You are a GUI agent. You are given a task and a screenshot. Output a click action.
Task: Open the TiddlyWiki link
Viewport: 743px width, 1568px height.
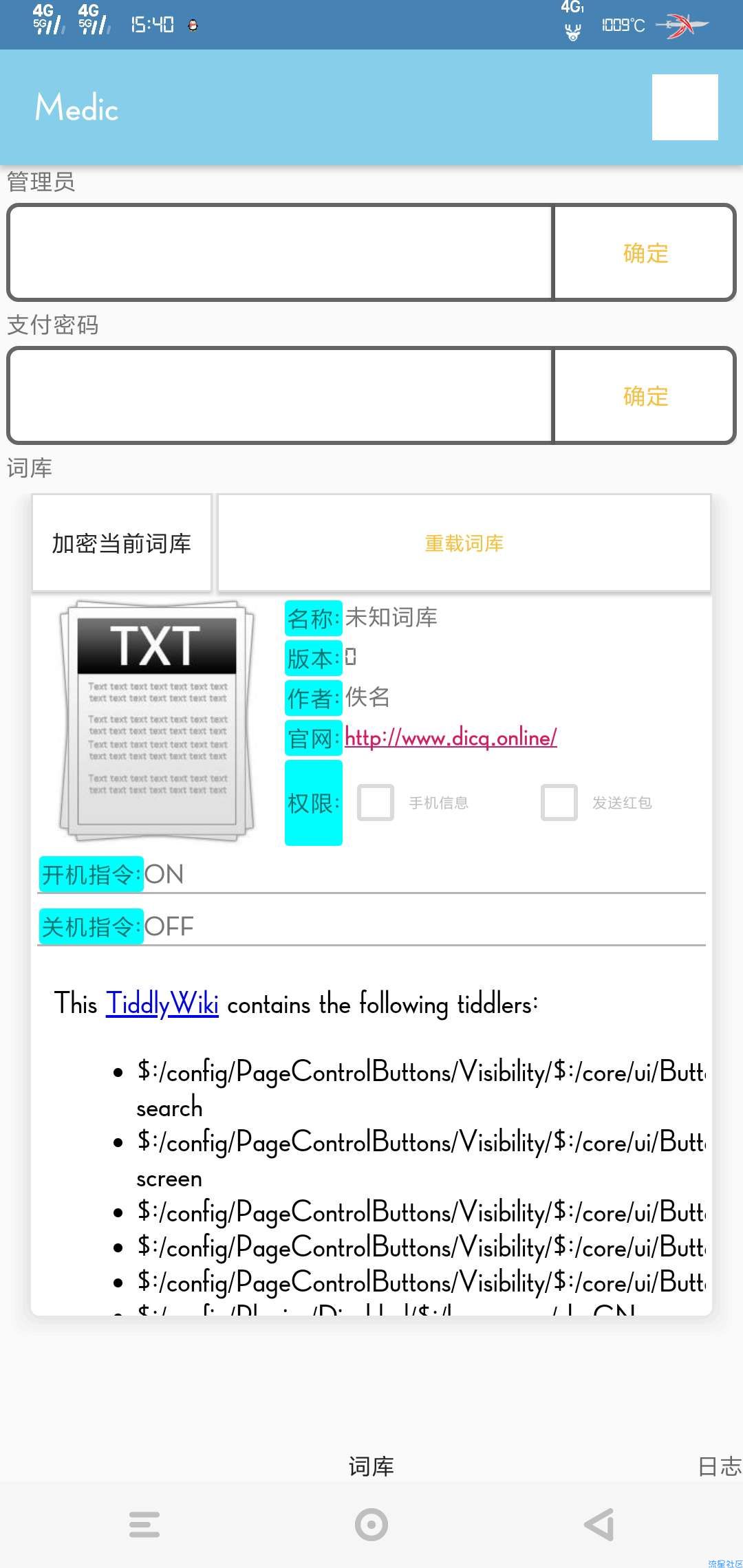pos(162,1004)
